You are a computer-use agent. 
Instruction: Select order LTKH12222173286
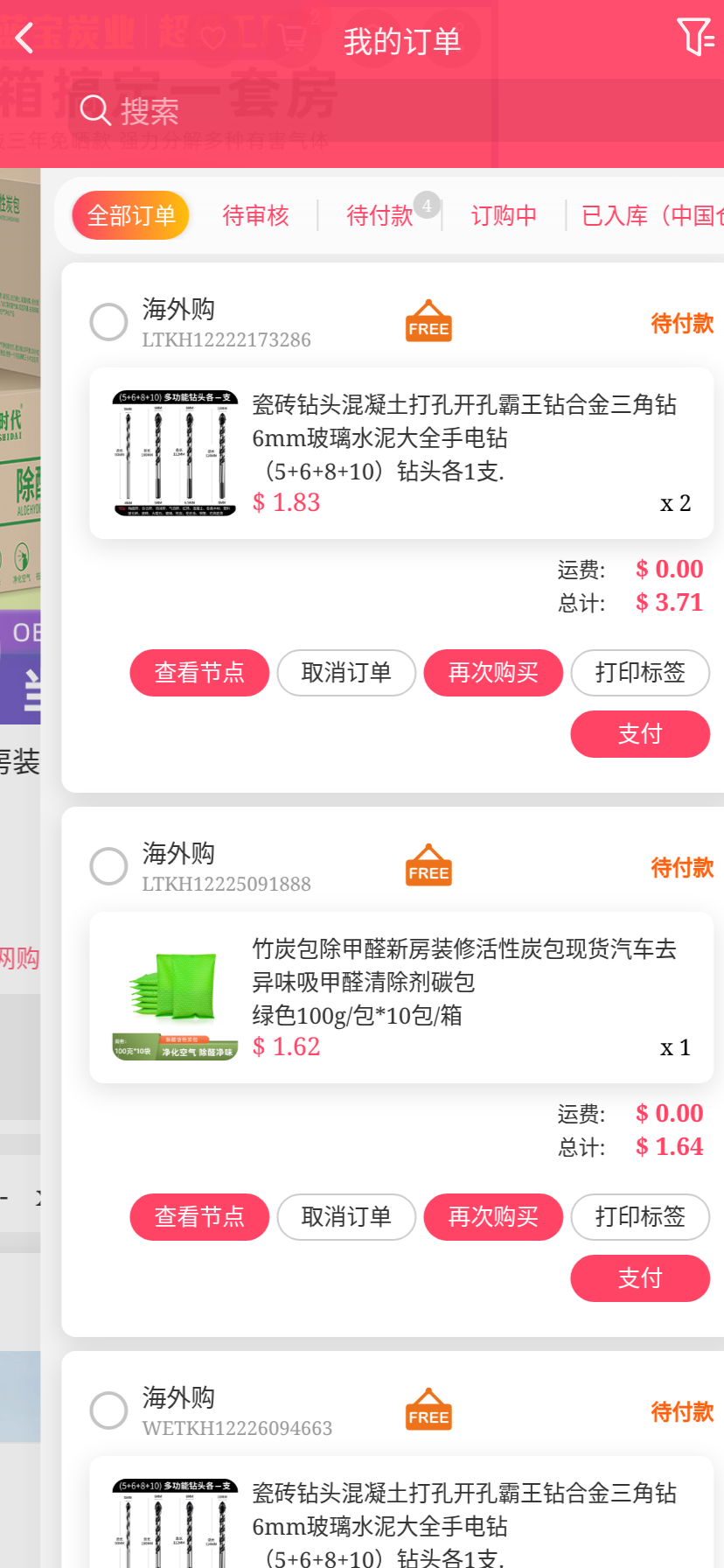(109, 322)
